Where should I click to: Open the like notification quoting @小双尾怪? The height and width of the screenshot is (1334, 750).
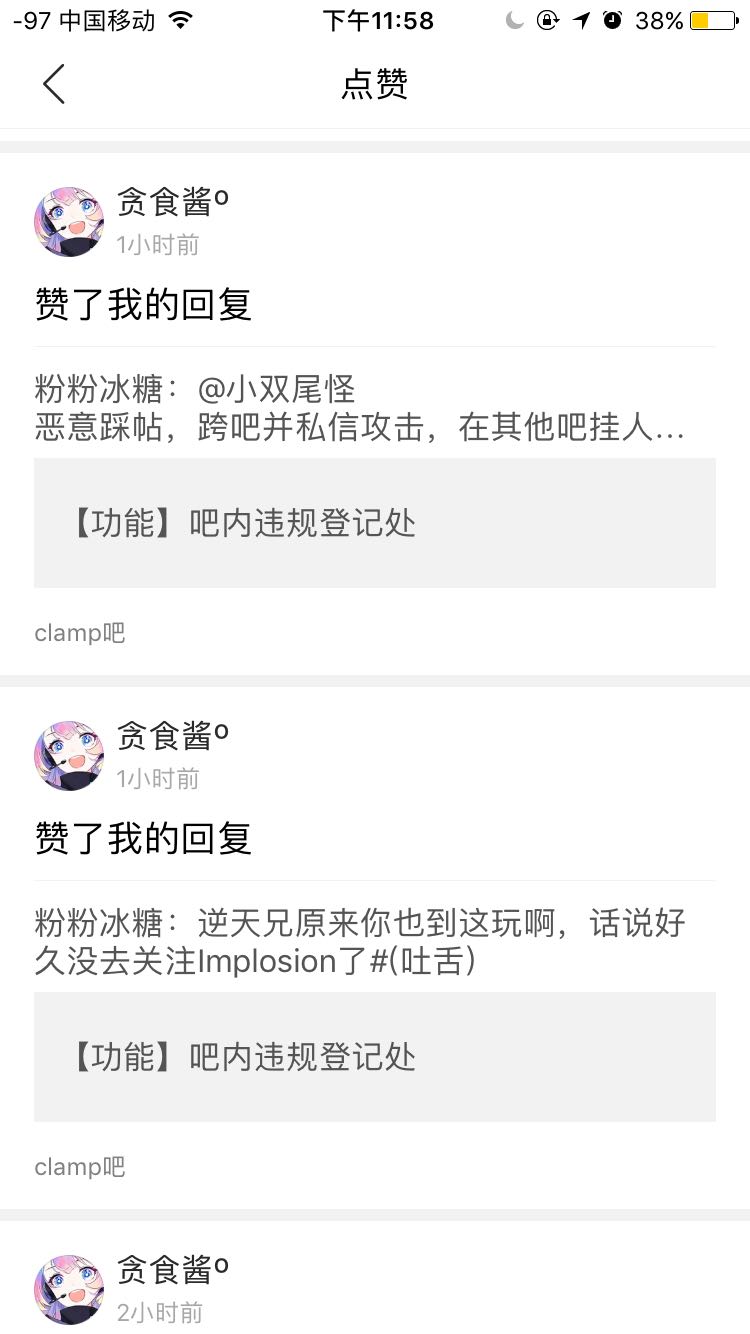click(x=375, y=413)
